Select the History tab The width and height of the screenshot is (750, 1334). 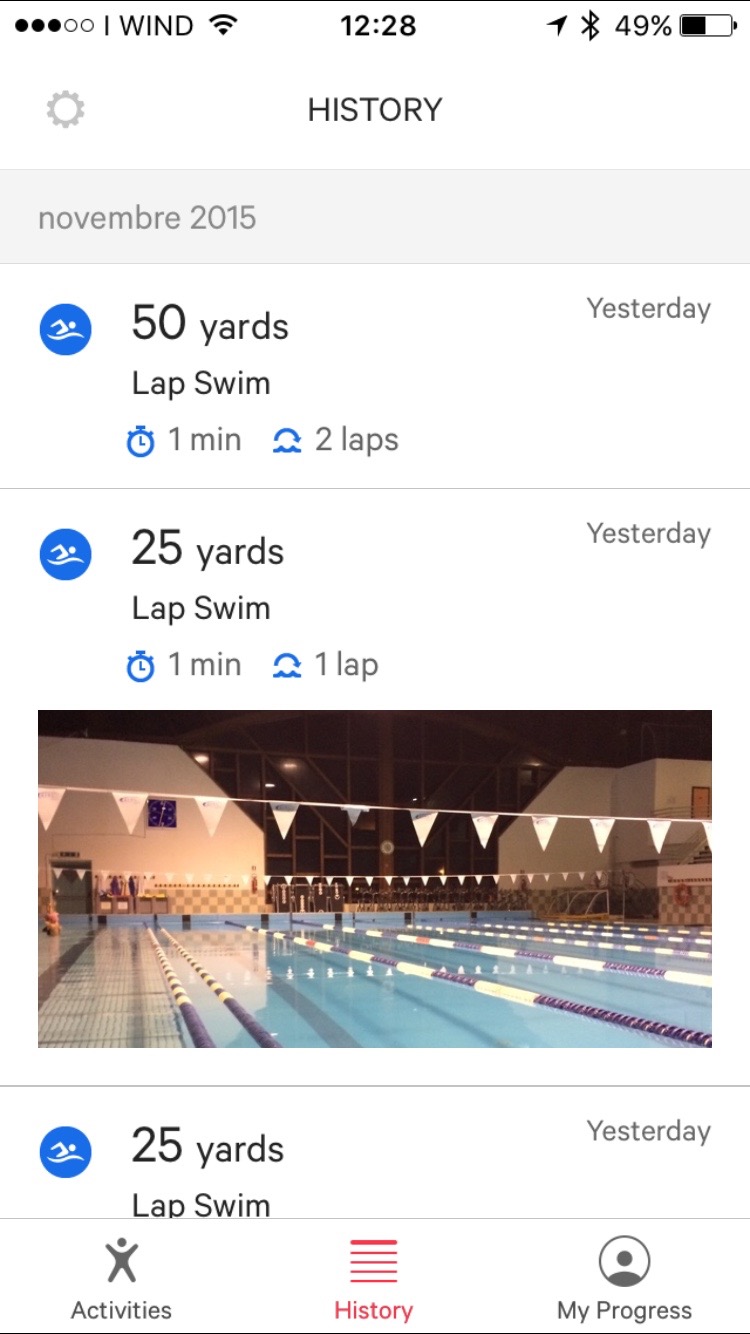tap(374, 1277)
